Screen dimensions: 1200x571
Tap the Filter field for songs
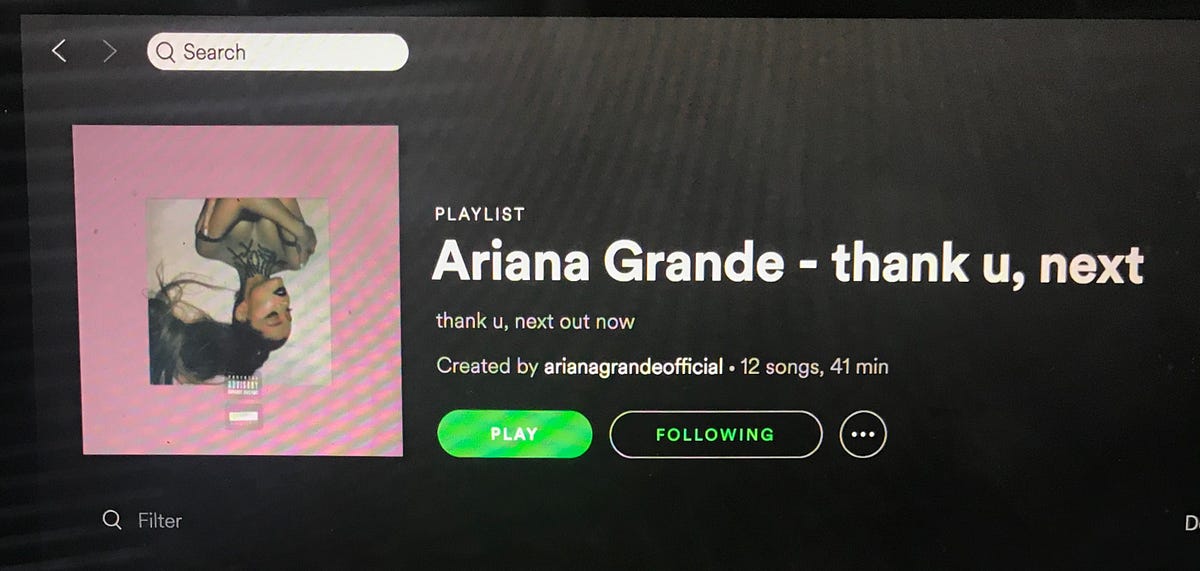(158, 520)
